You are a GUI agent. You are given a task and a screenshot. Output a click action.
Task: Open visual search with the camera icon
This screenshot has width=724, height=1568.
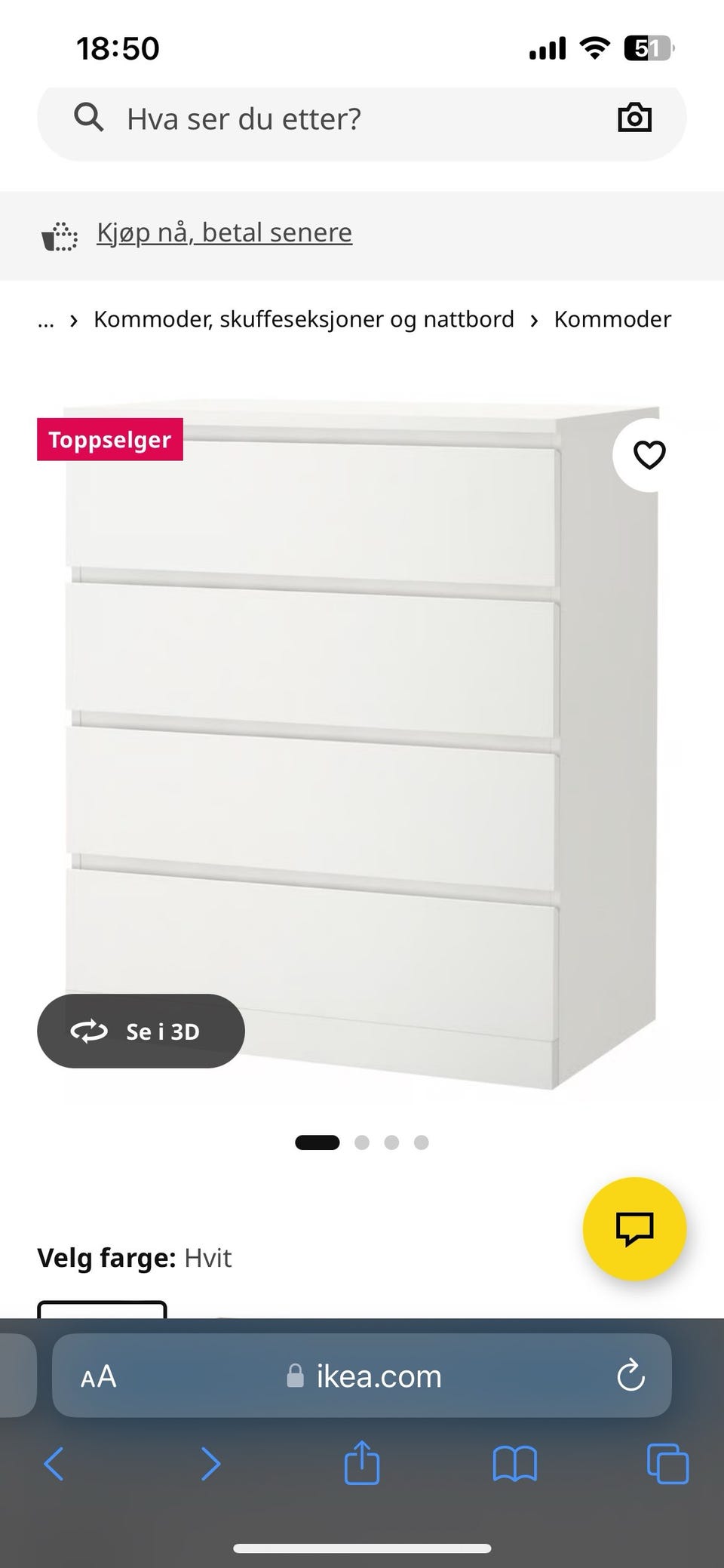tap(634, 118)
